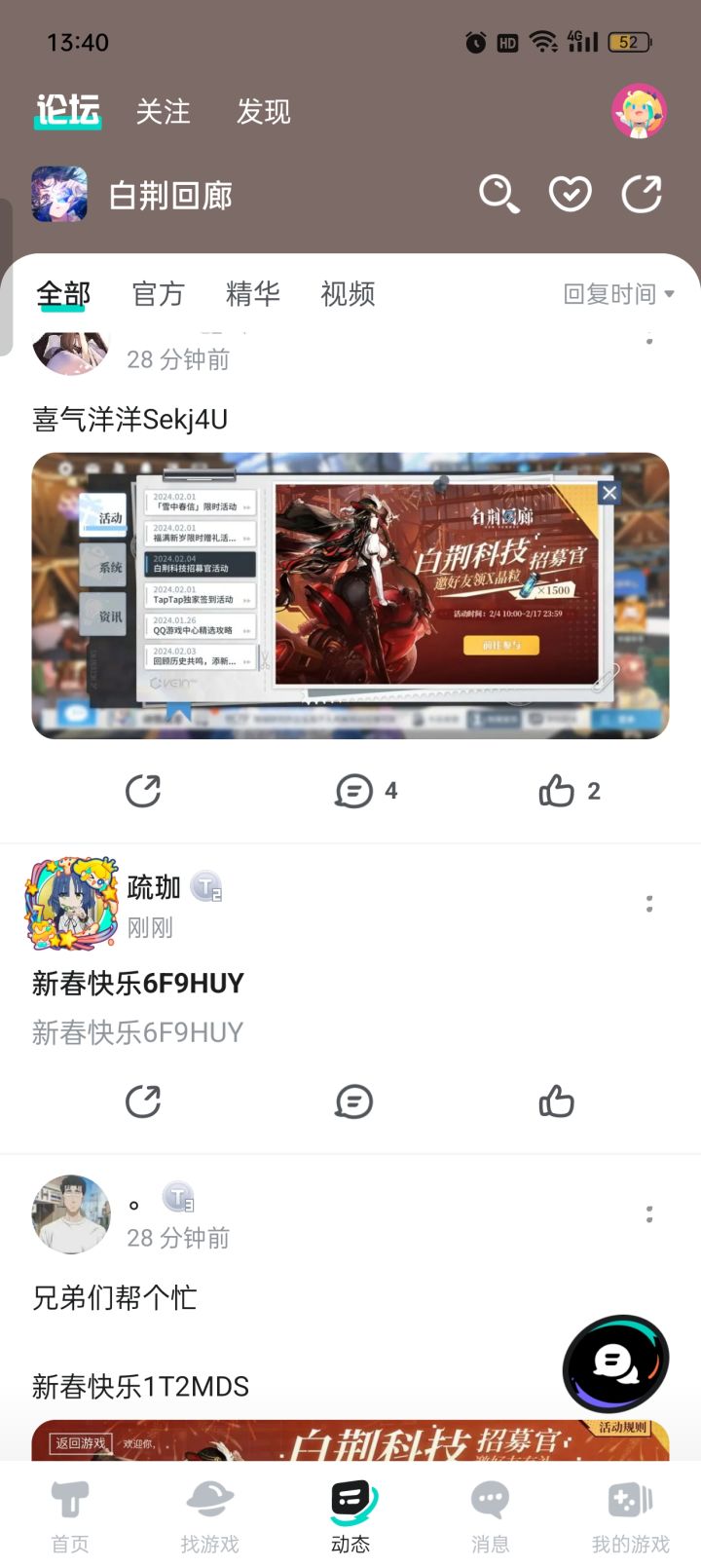Viewport: 701px width, 1568px height.
Task: Open the three-dot menu on 疏珈's post
Action: pos(649,904)
